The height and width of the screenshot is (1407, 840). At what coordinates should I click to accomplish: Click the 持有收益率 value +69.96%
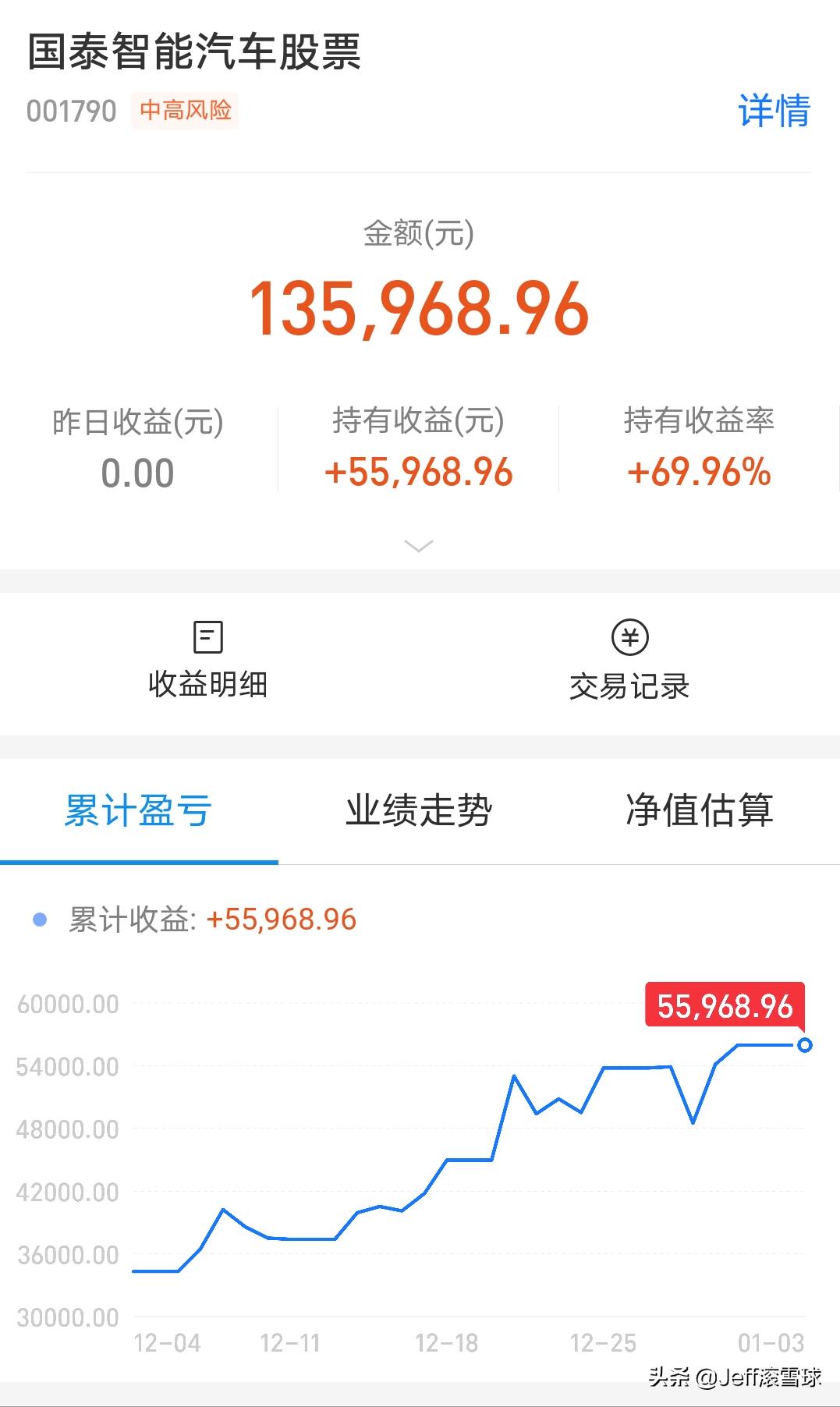click(700, 472)
